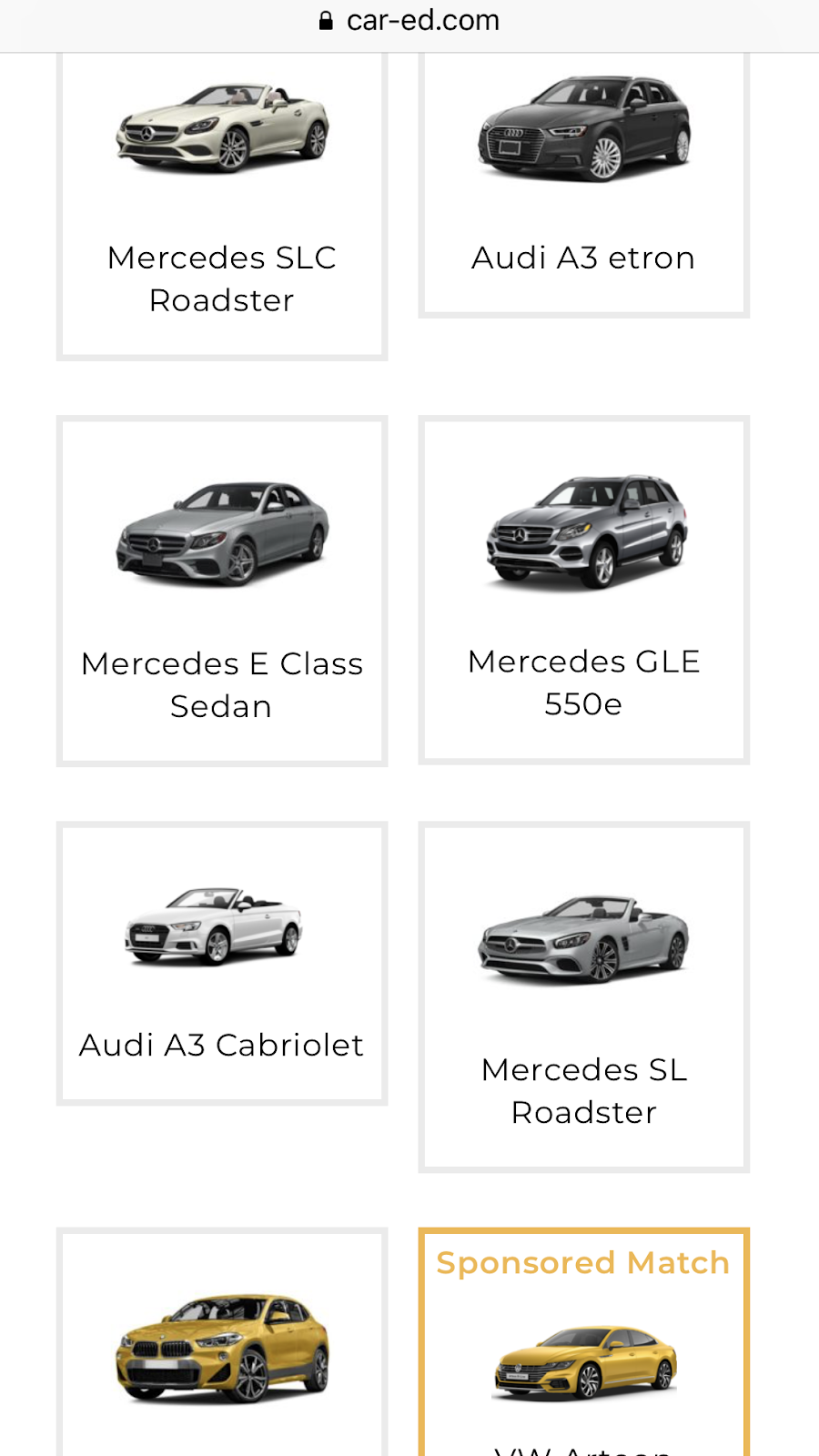Open the Mercedes SLC Roadster card
Image resolution: width=819 pixels, height=1456 pixels.
coord(222,205)
